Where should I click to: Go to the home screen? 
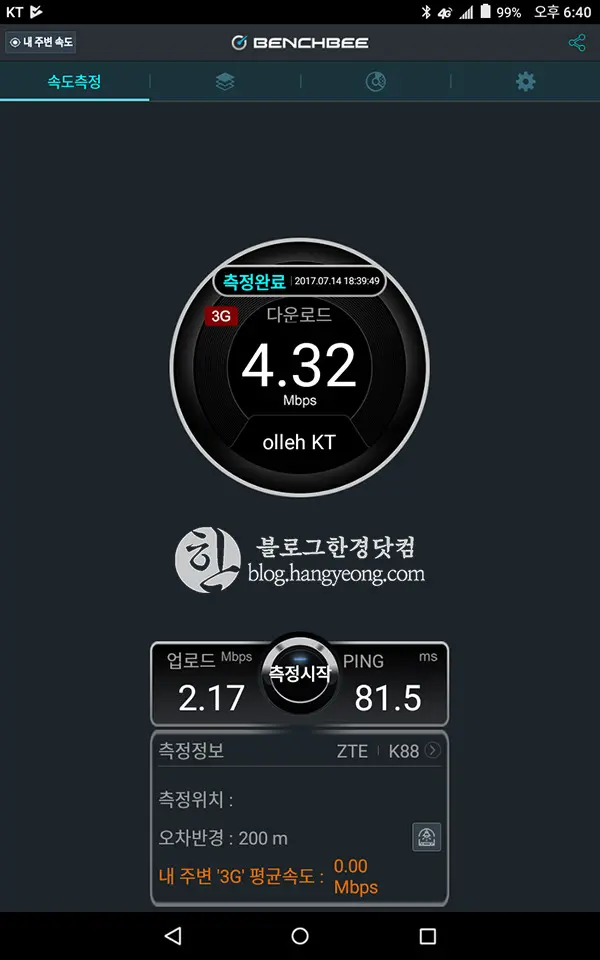(300, 936)
